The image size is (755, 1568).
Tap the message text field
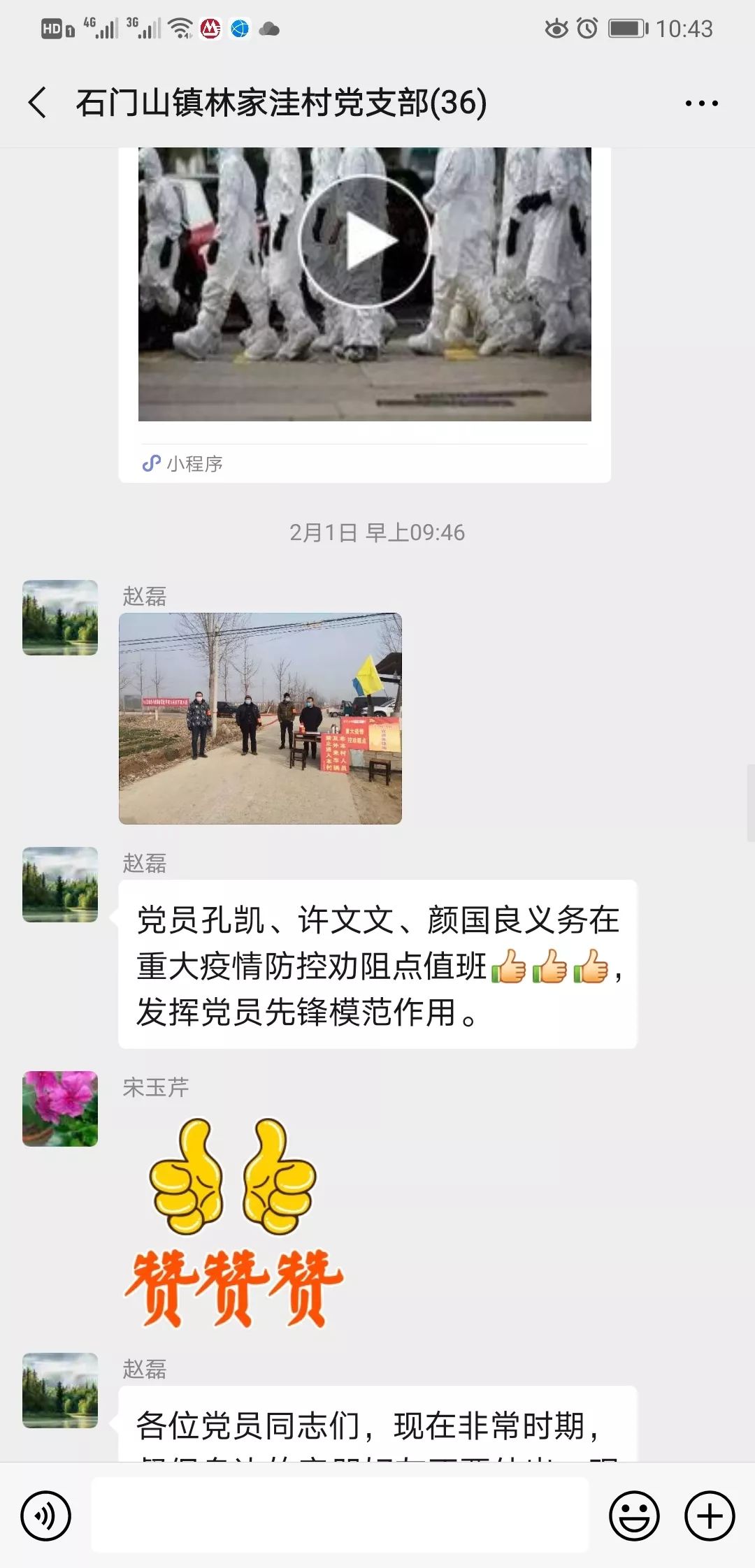[x=340, y=1516]
